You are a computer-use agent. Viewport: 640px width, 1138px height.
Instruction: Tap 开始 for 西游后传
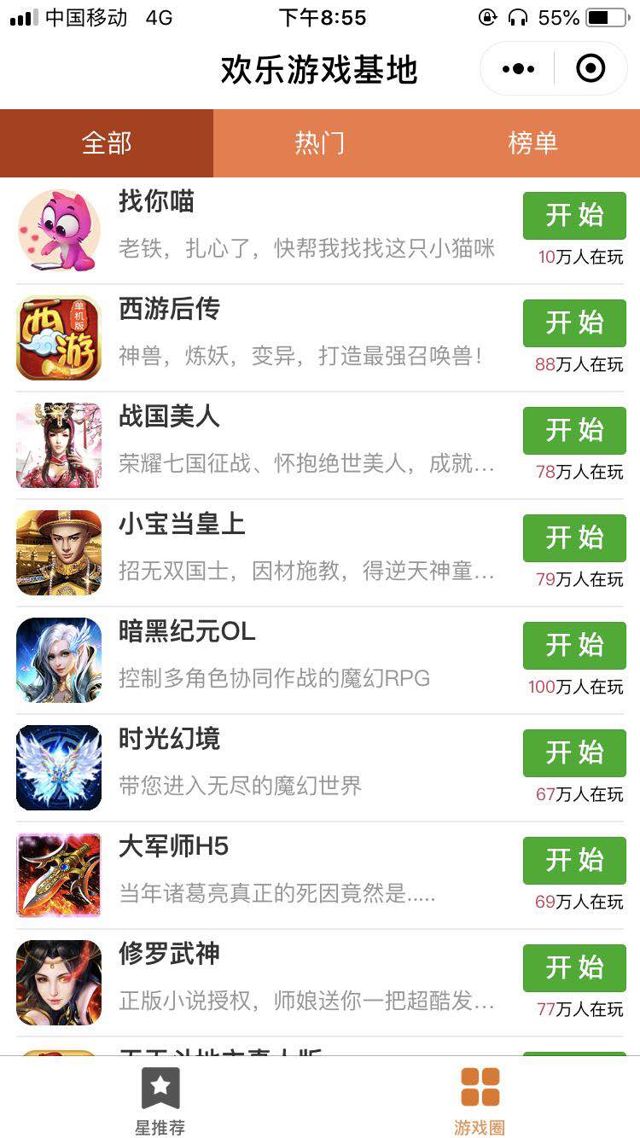(574, 322)
